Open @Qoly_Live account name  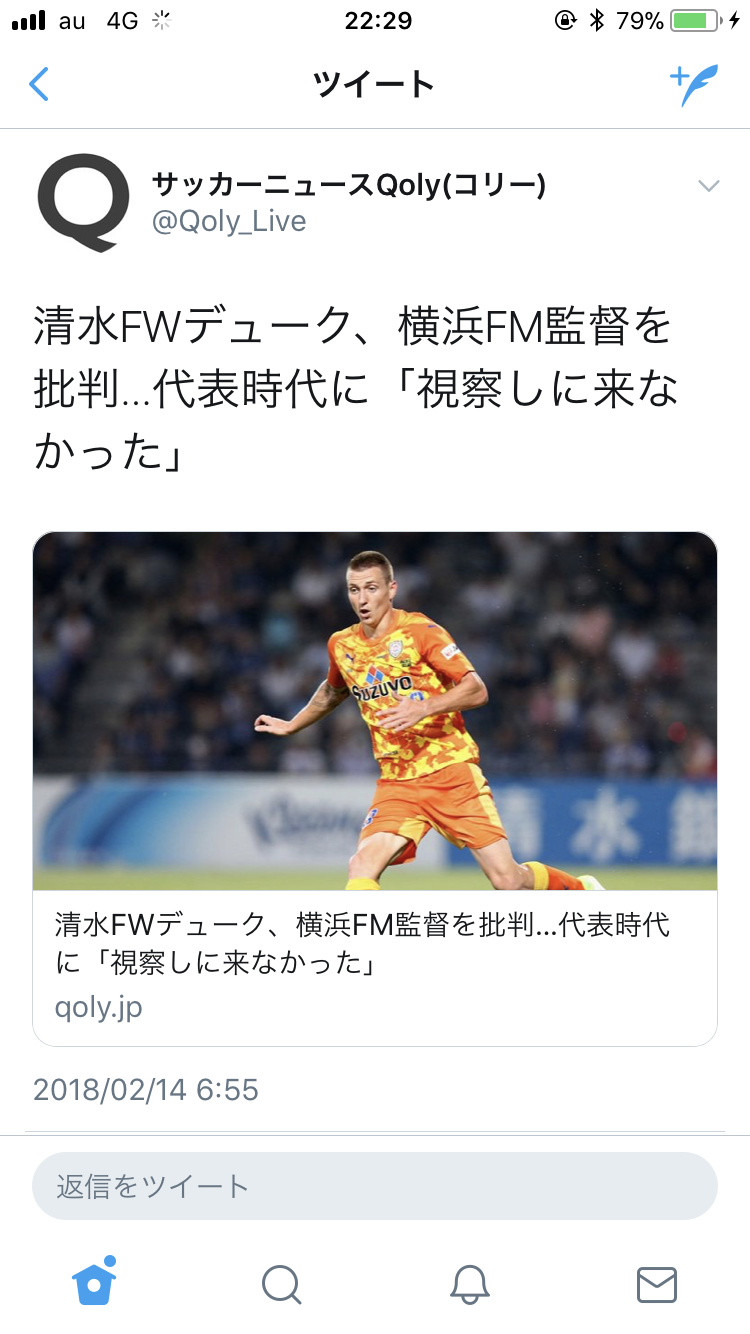tap(229, 221)
